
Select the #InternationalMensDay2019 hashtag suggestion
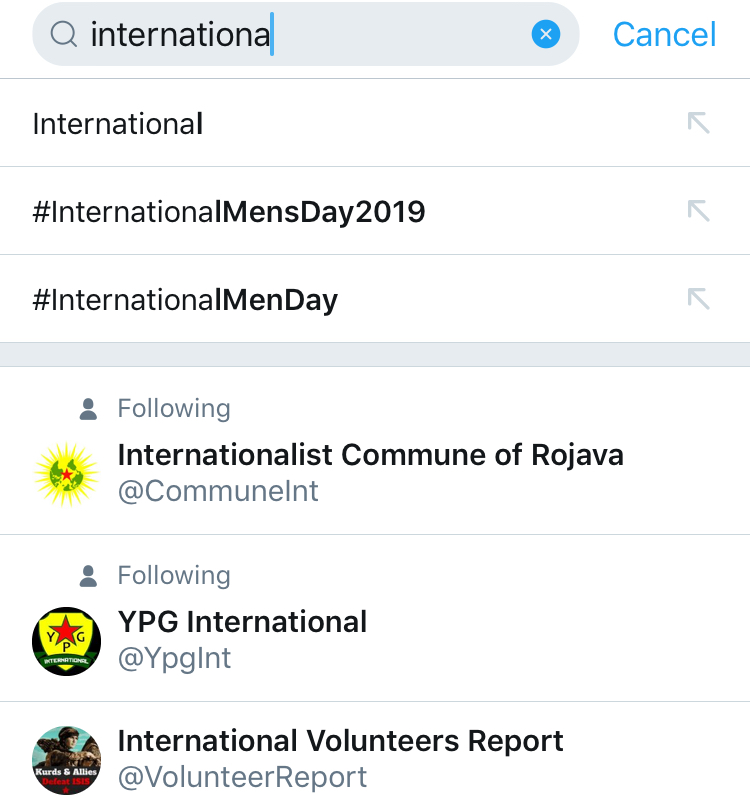point(229,211)
